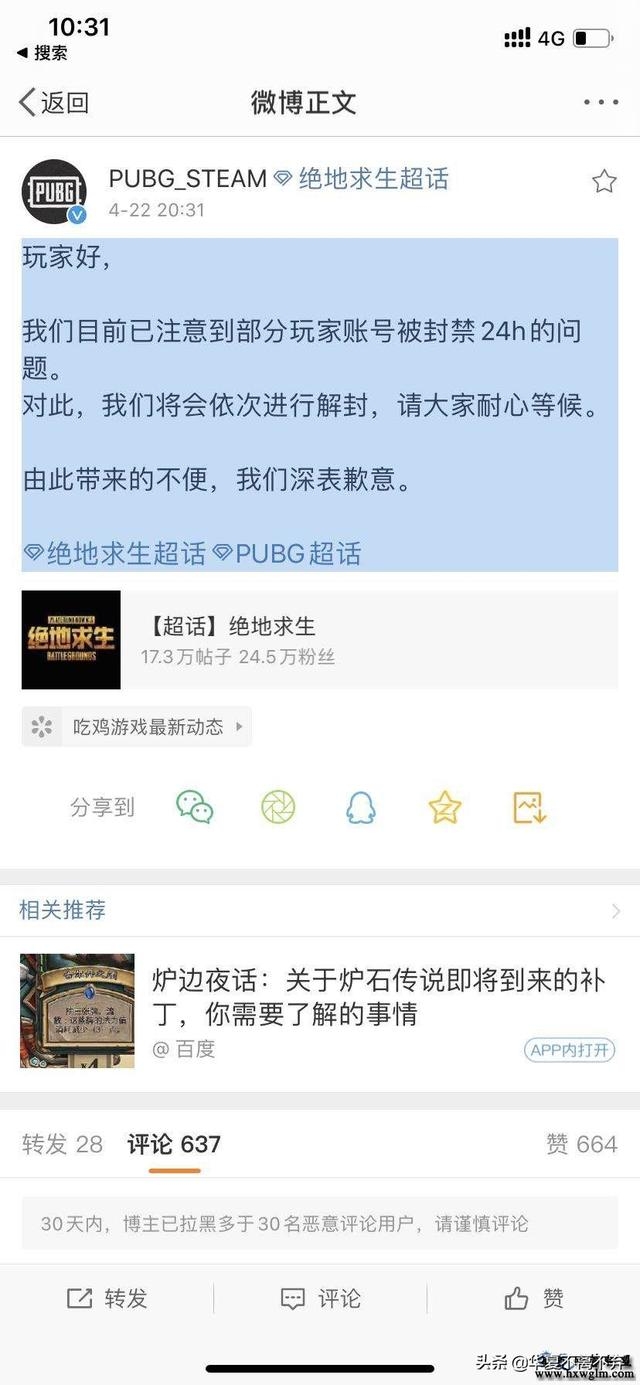The image size is (640, 1385).
Task: Open the 【超话】绝地求生 topic card
Action: click(x=318, y=640)
